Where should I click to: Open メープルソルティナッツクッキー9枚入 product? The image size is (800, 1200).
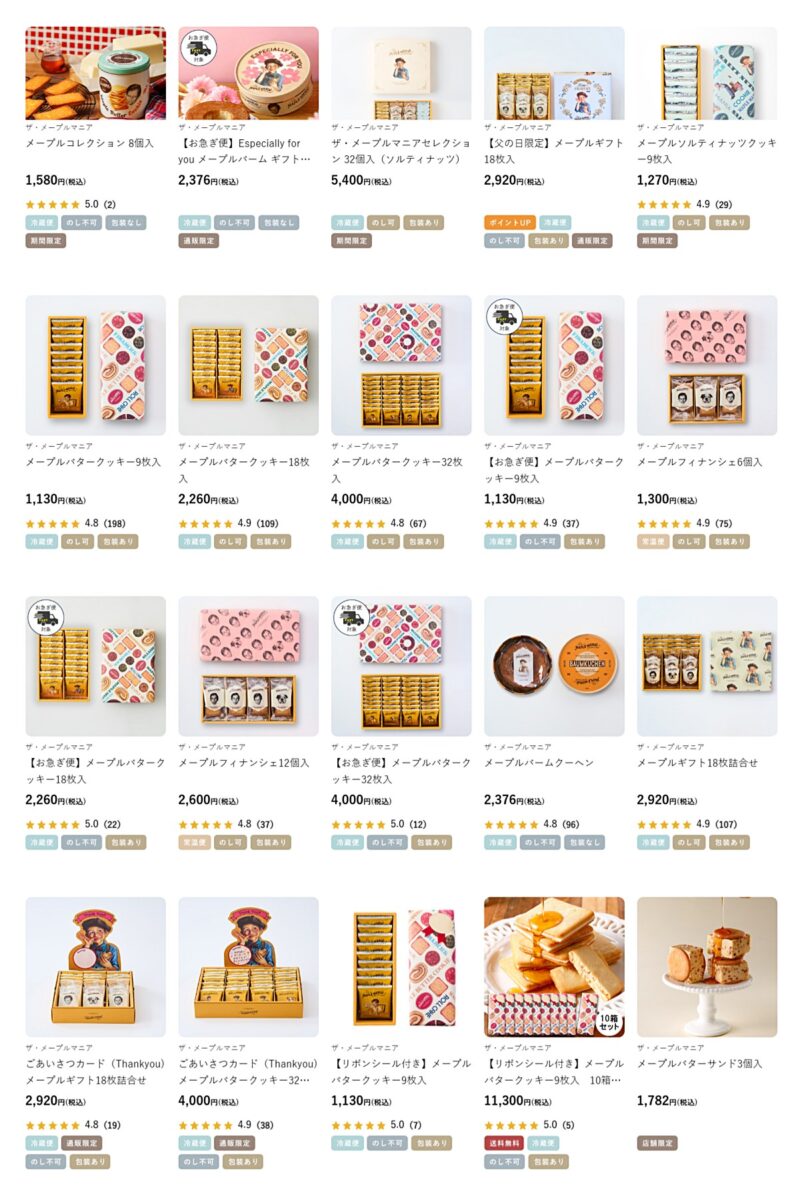[707, 73]
